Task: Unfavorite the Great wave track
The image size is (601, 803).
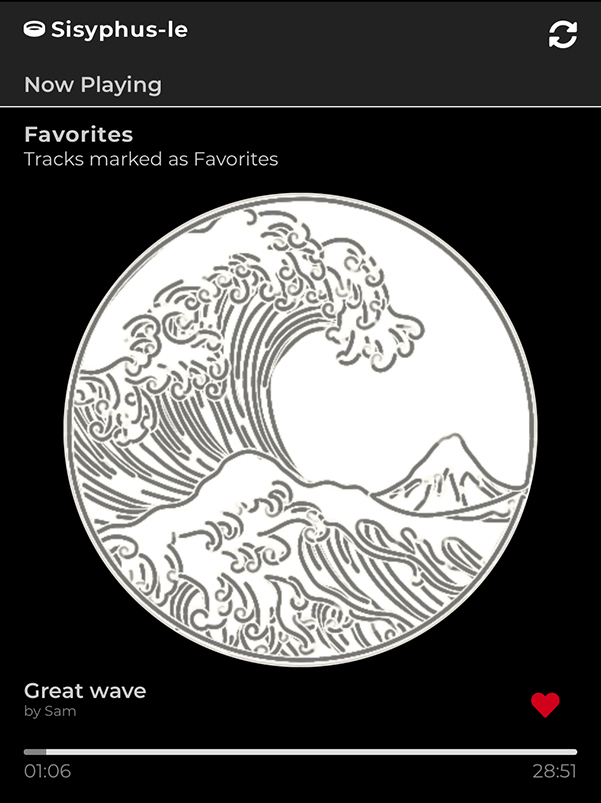Action: click(545, 705)
